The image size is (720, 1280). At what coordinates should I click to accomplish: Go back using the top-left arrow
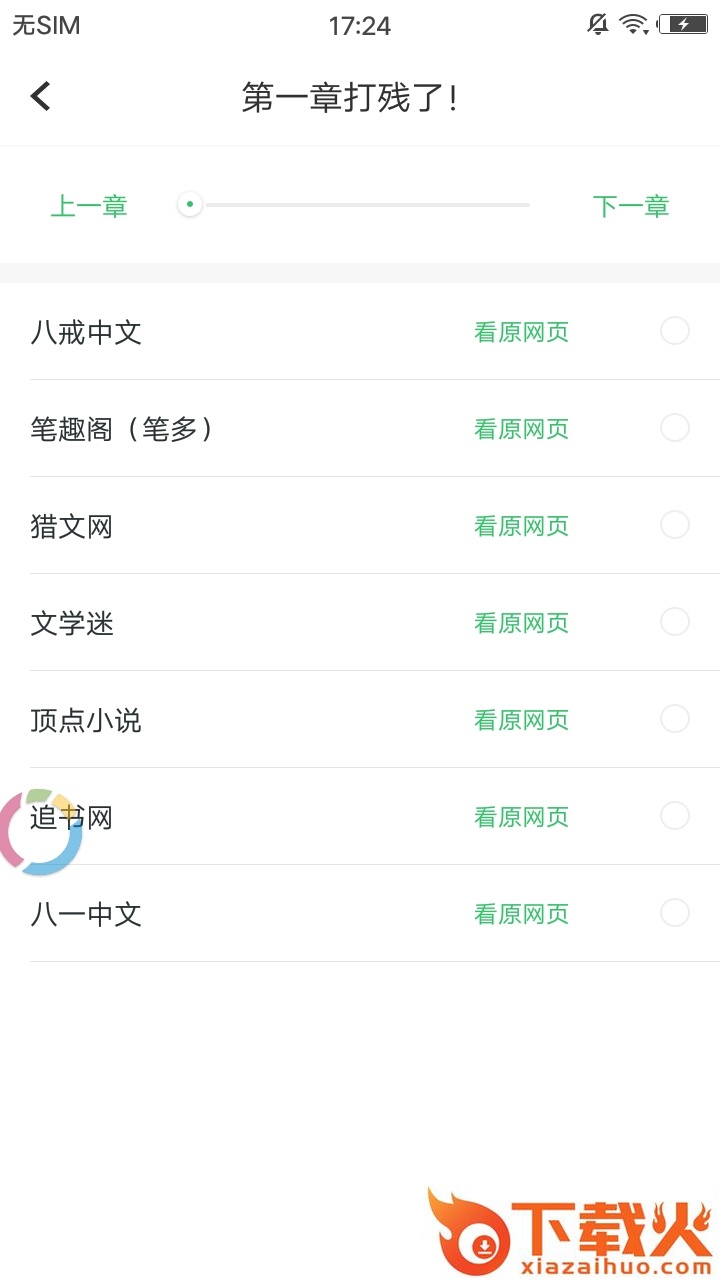pyautogui.click(x=41, y=96)
